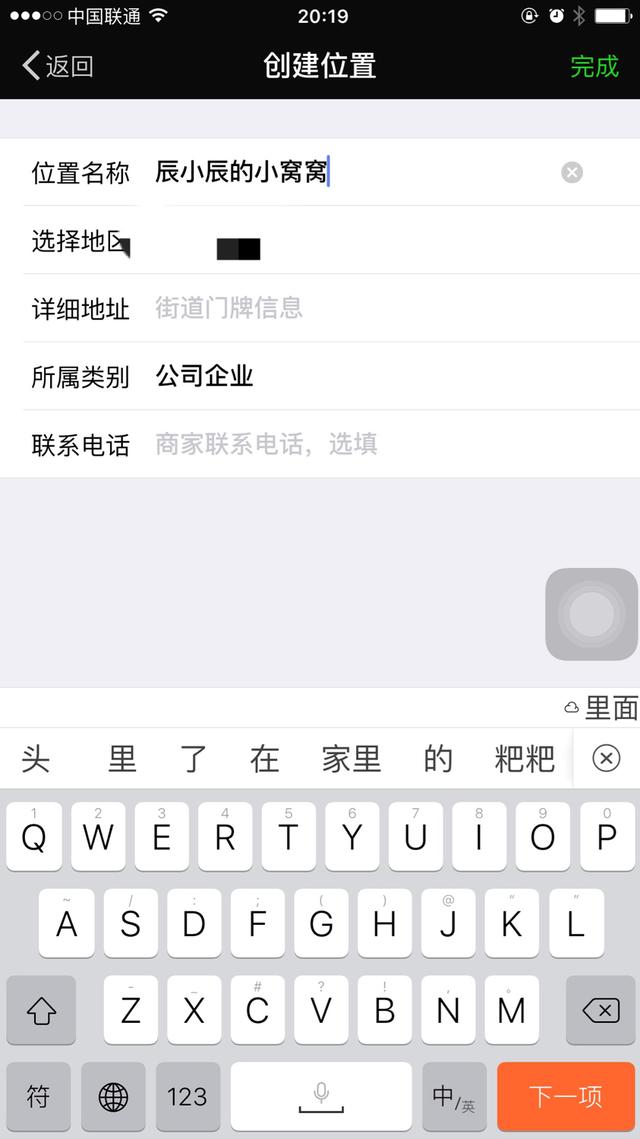Switch to the 123 number keyboard
This screenshot has height=1139, width=640.
pyautogui.click(x=187, y=1096)
